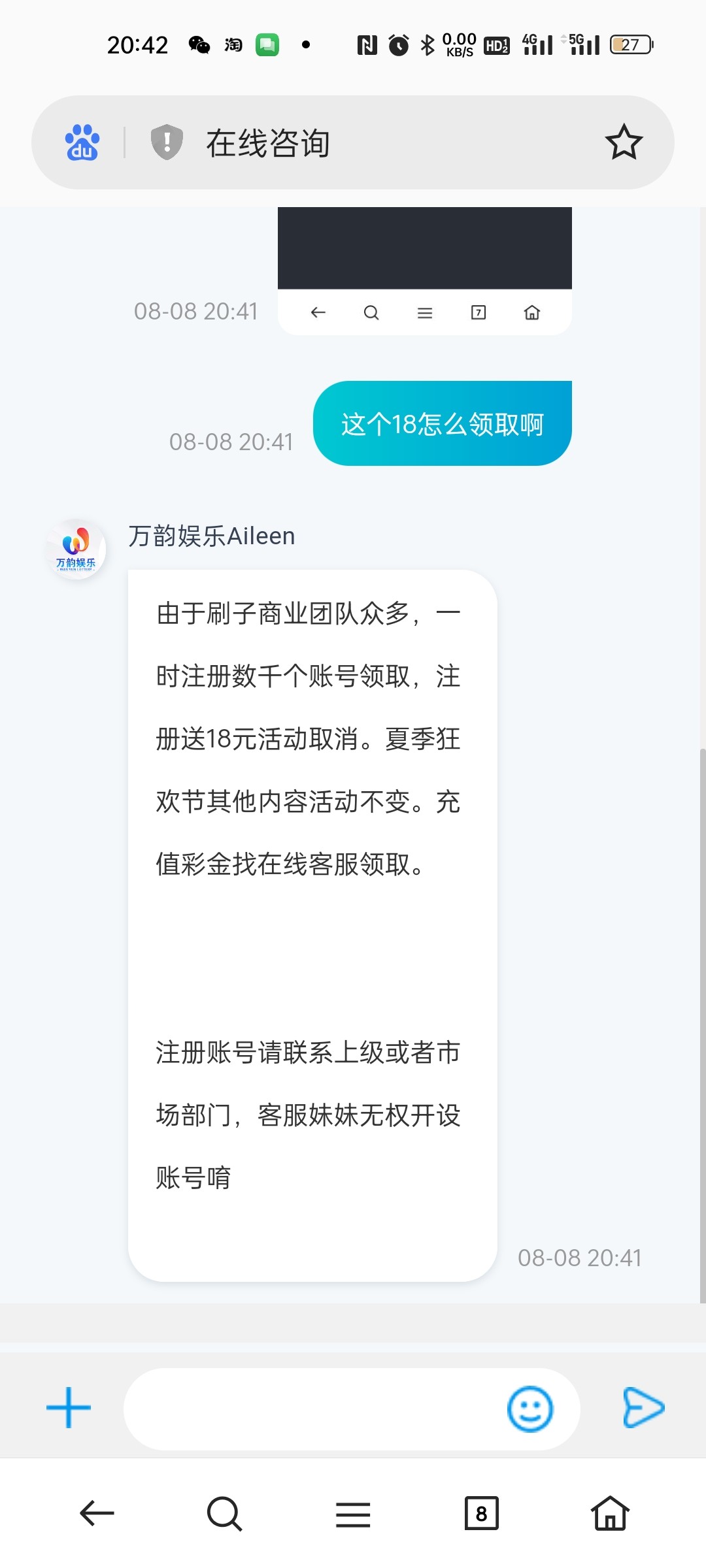Image resolution: width=706 pixels, height=1568 pixels.
Task: Tap the Baidu paw logo
Action: (82, 142)
